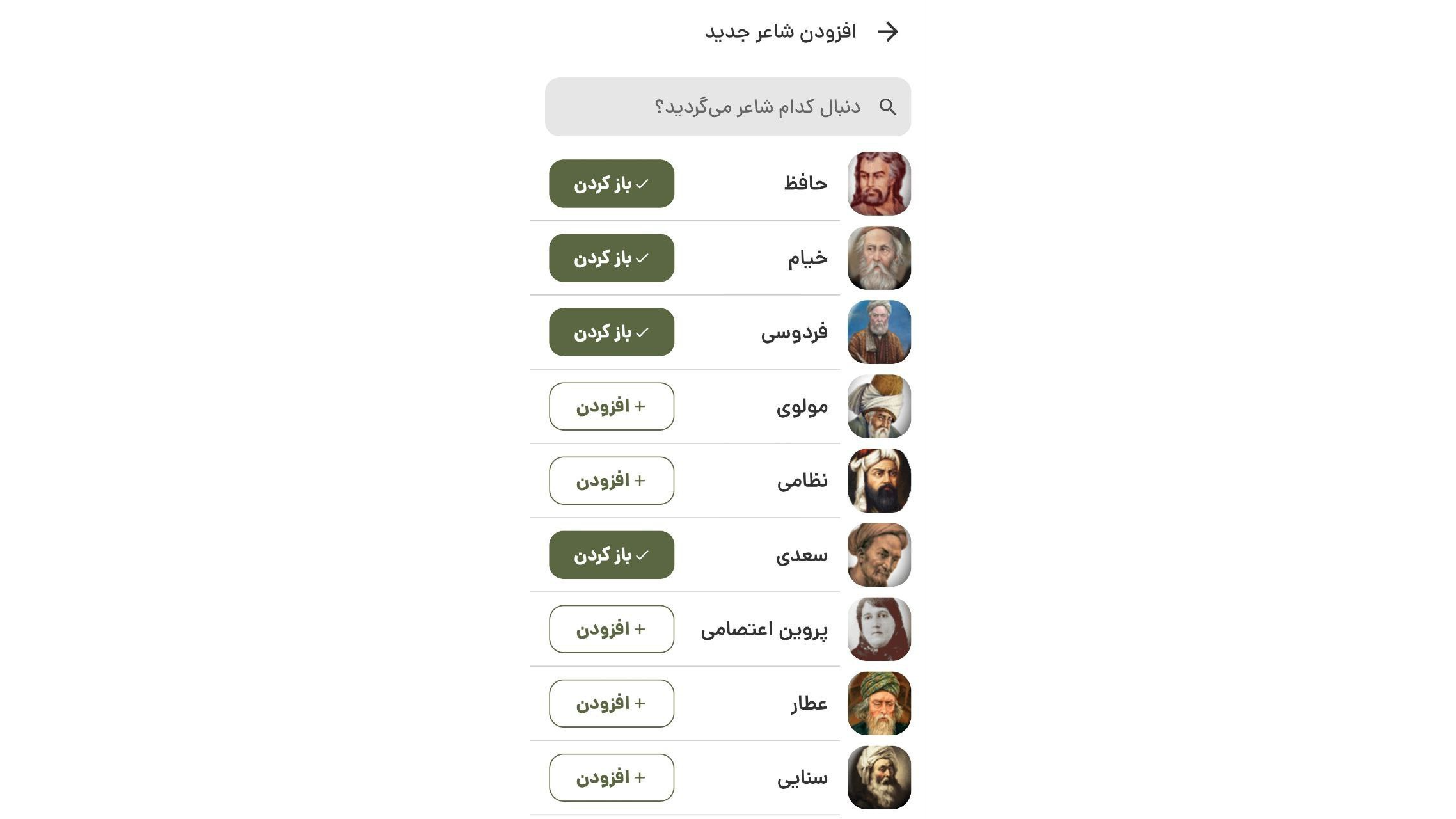
Task: Open Khayyam with the باز کردن button
Action: click(x=611, y=258)
